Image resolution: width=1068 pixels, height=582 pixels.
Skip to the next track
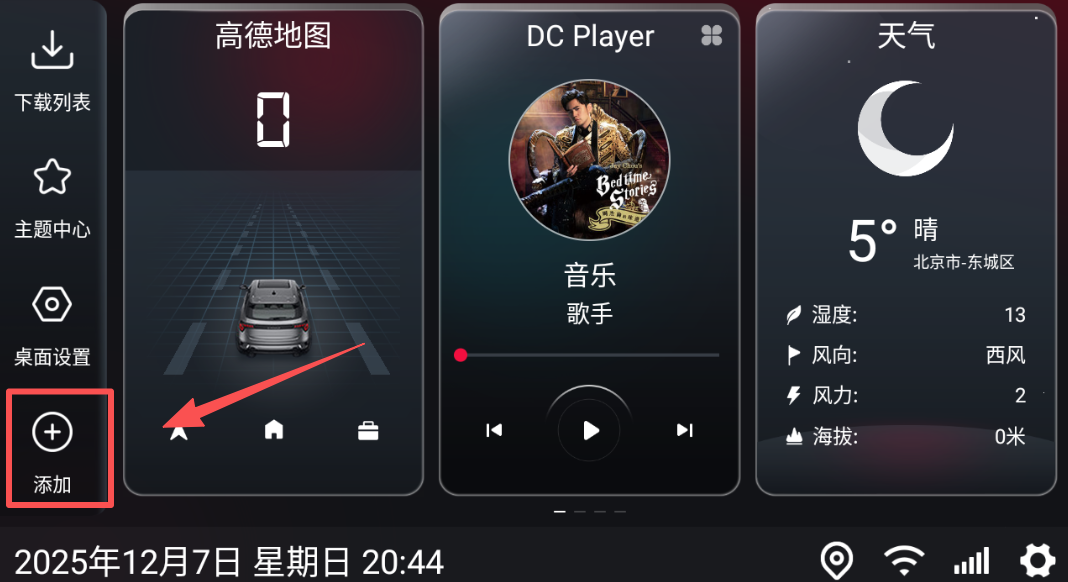coord(685,430)
